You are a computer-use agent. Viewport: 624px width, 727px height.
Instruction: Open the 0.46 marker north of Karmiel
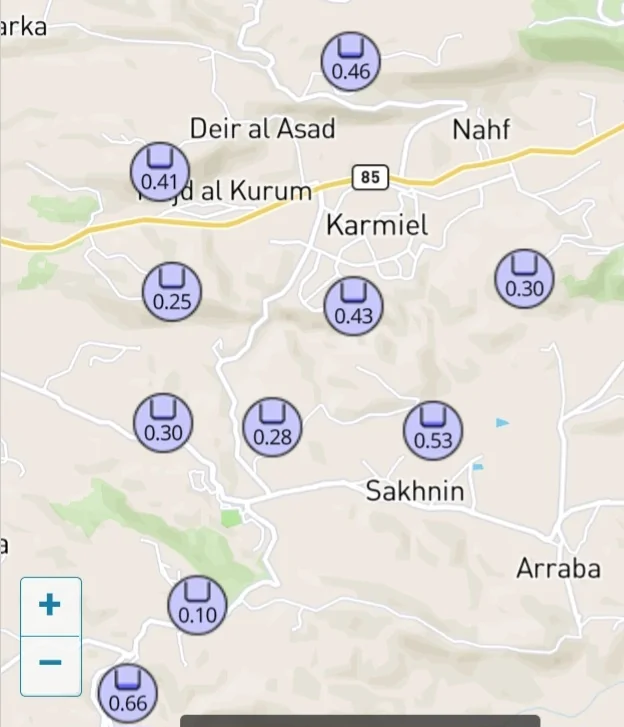click(351, 61)
